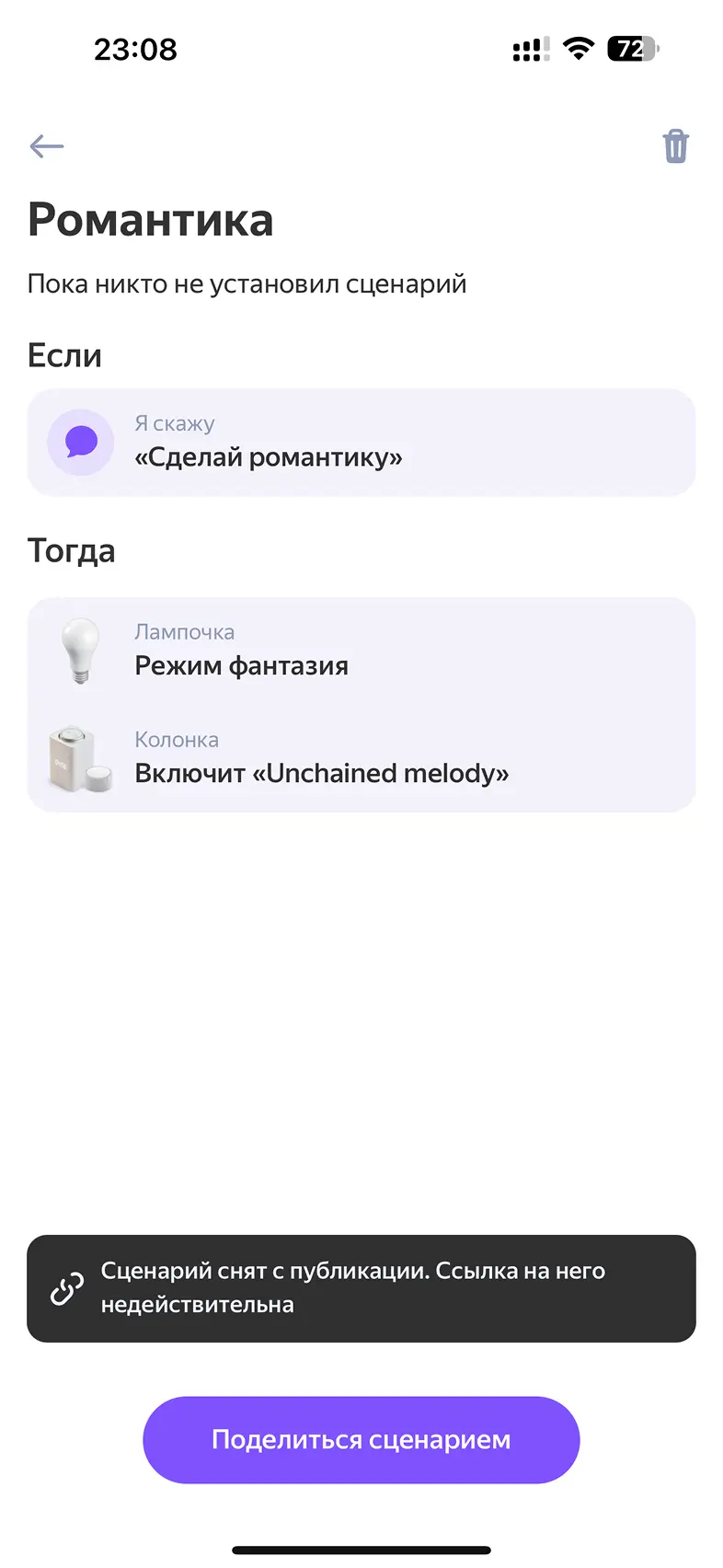Open the «Сделай романтику» voice trigger
723x1568 pixels.
pos(361,443)
